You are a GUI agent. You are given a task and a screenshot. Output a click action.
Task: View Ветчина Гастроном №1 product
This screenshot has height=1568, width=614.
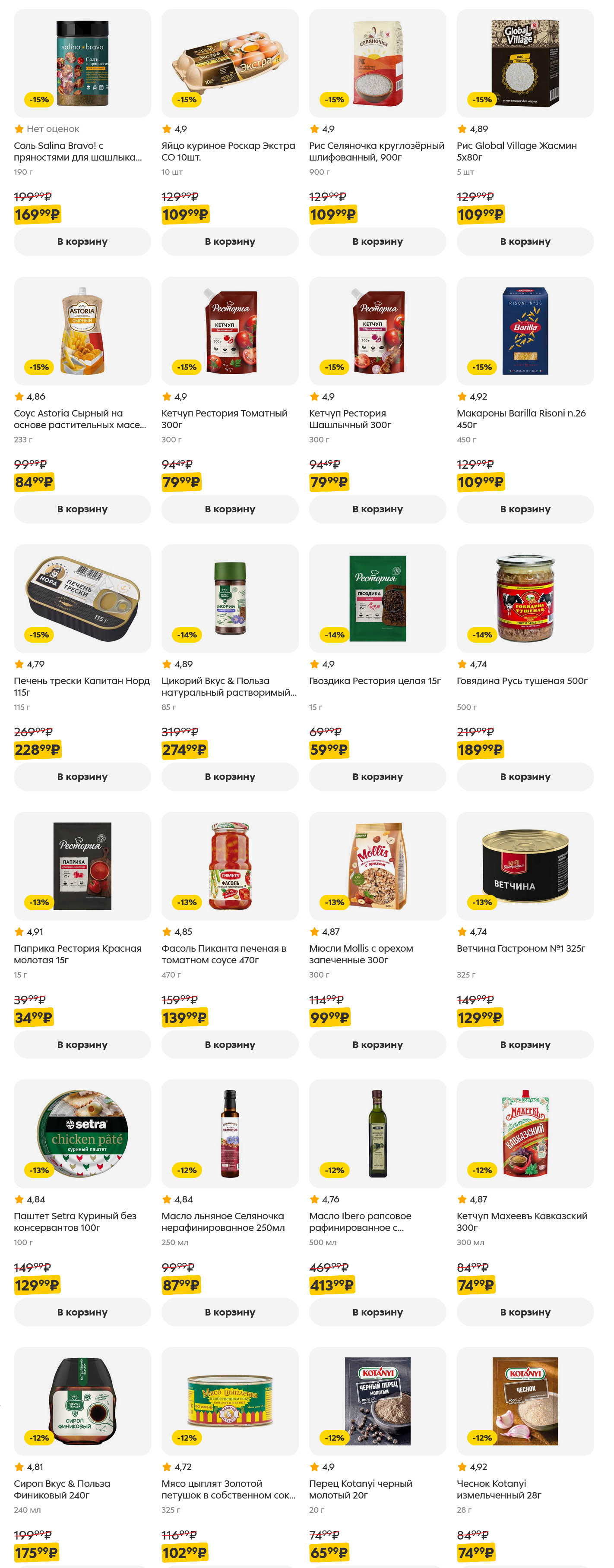point(525,865)
